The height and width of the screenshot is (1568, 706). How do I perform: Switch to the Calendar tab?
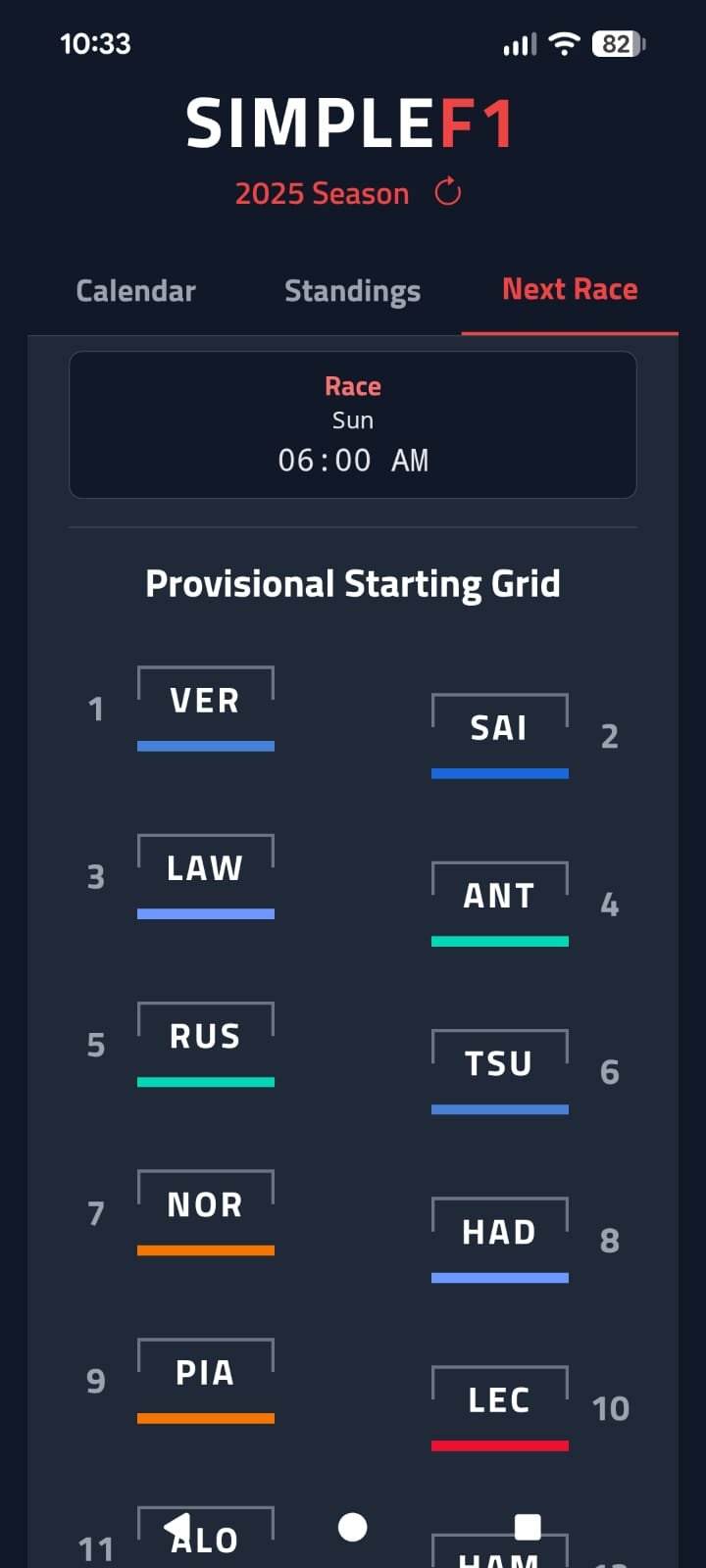[135, 290]
